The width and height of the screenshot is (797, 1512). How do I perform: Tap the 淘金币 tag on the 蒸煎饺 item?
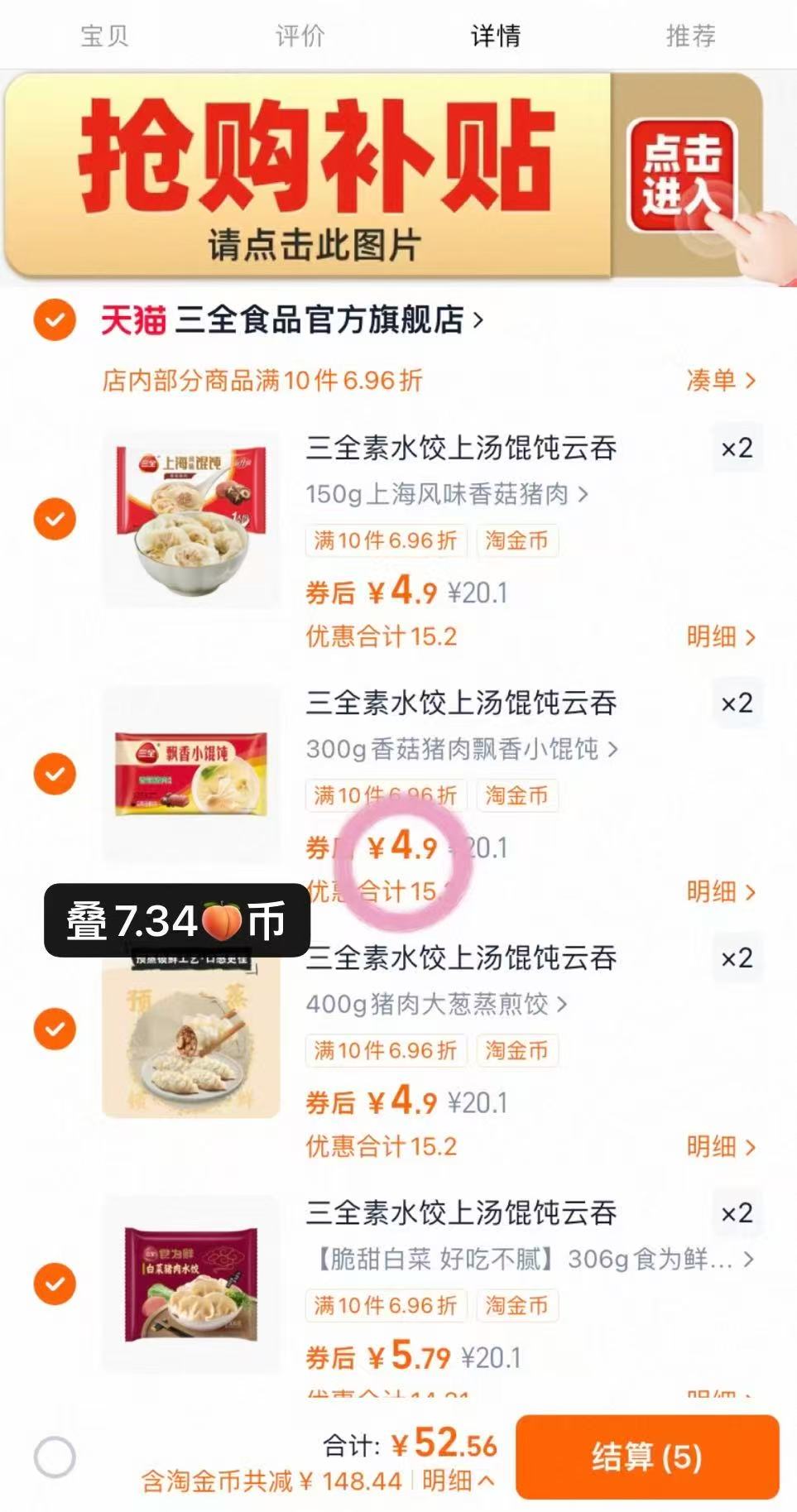pyautogui.click(x=518, y=1052)
